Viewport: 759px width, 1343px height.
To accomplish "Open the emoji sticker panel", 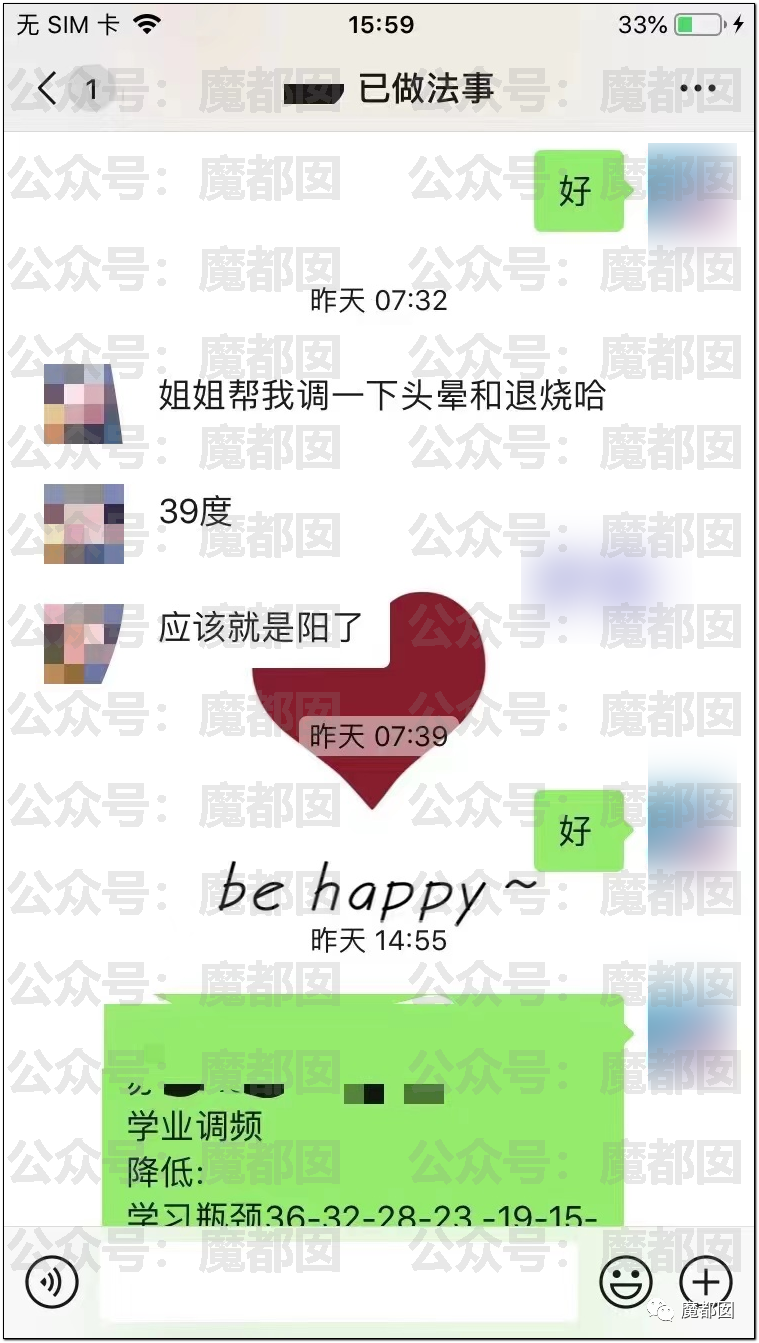I will pos(626,1281).
